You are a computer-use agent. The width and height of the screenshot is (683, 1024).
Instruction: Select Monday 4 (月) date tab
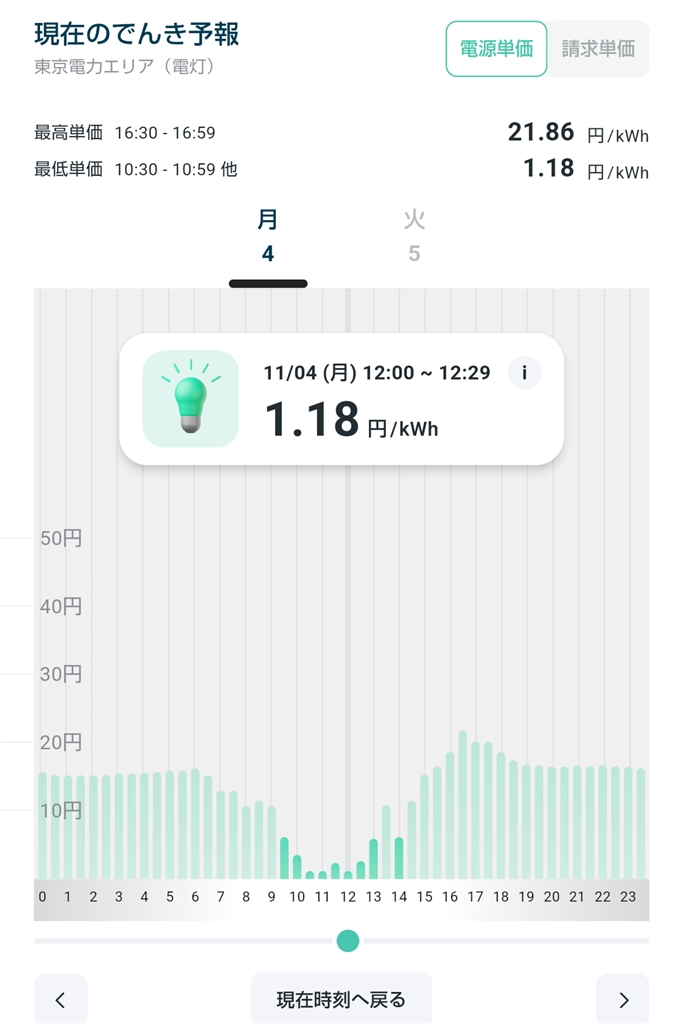268,236
